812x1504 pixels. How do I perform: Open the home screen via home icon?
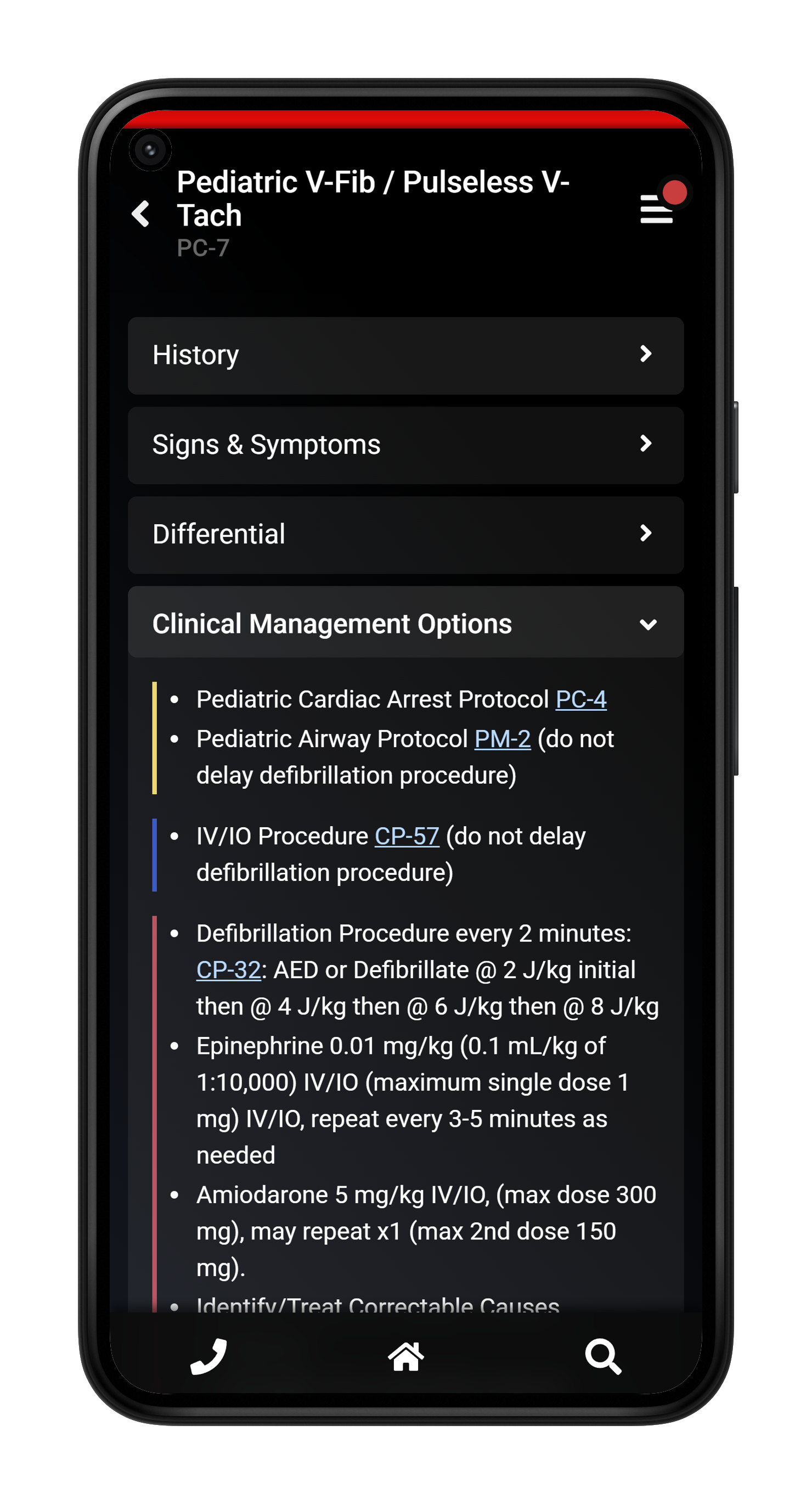(x=407, y=1356)
